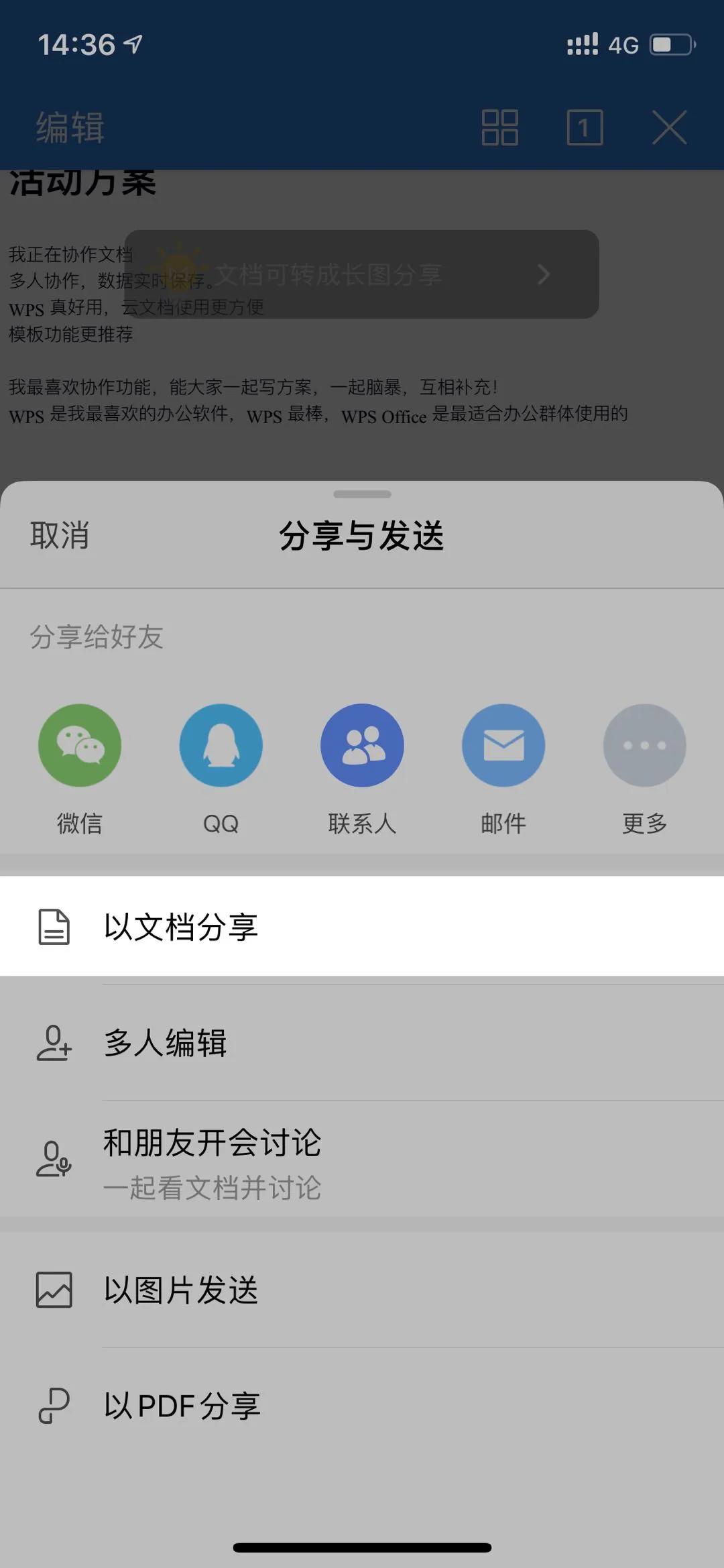Close the document with the X button

point(668,127)
